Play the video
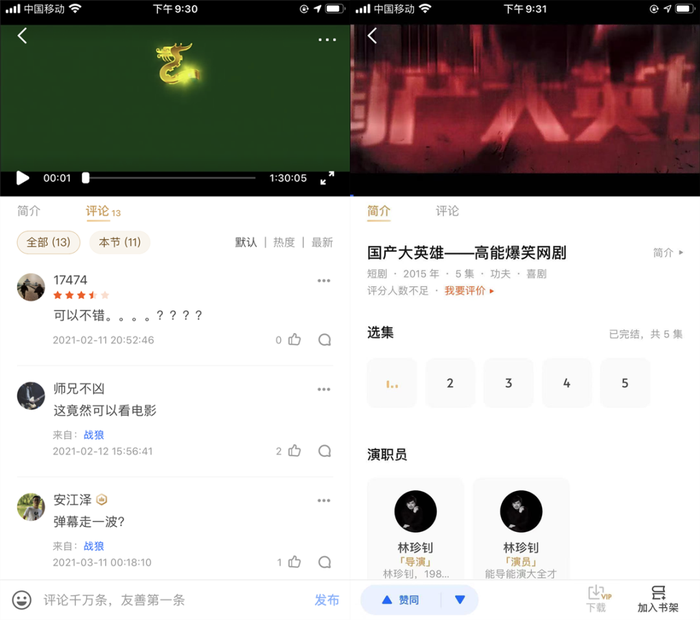This screenshot has width=700, height=620. tap(22, 178)
